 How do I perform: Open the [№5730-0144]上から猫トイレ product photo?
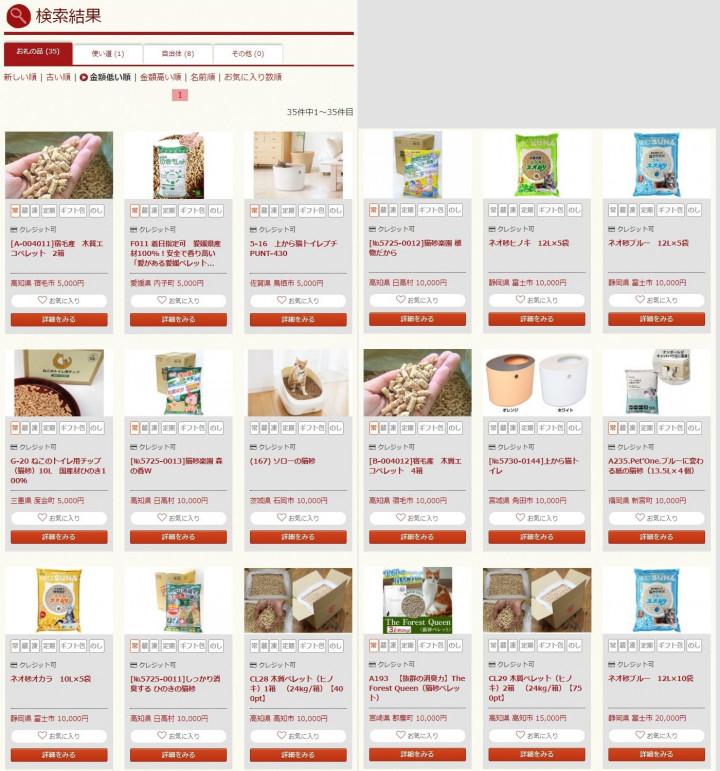tap(537, 383)
